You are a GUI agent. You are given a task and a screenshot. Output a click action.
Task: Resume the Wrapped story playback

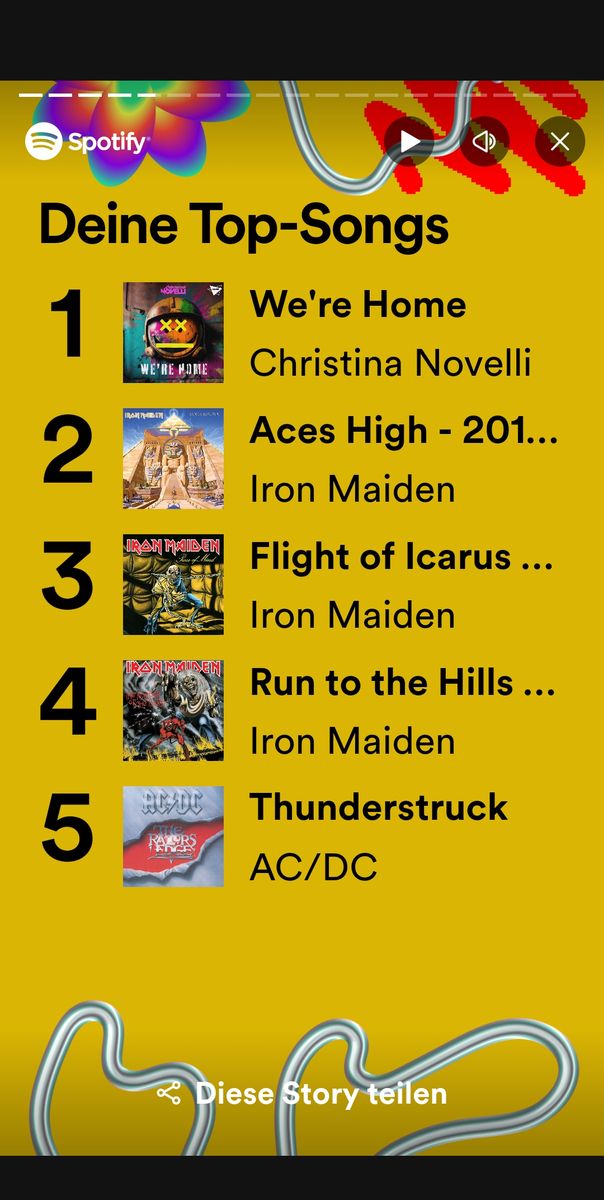410,141
